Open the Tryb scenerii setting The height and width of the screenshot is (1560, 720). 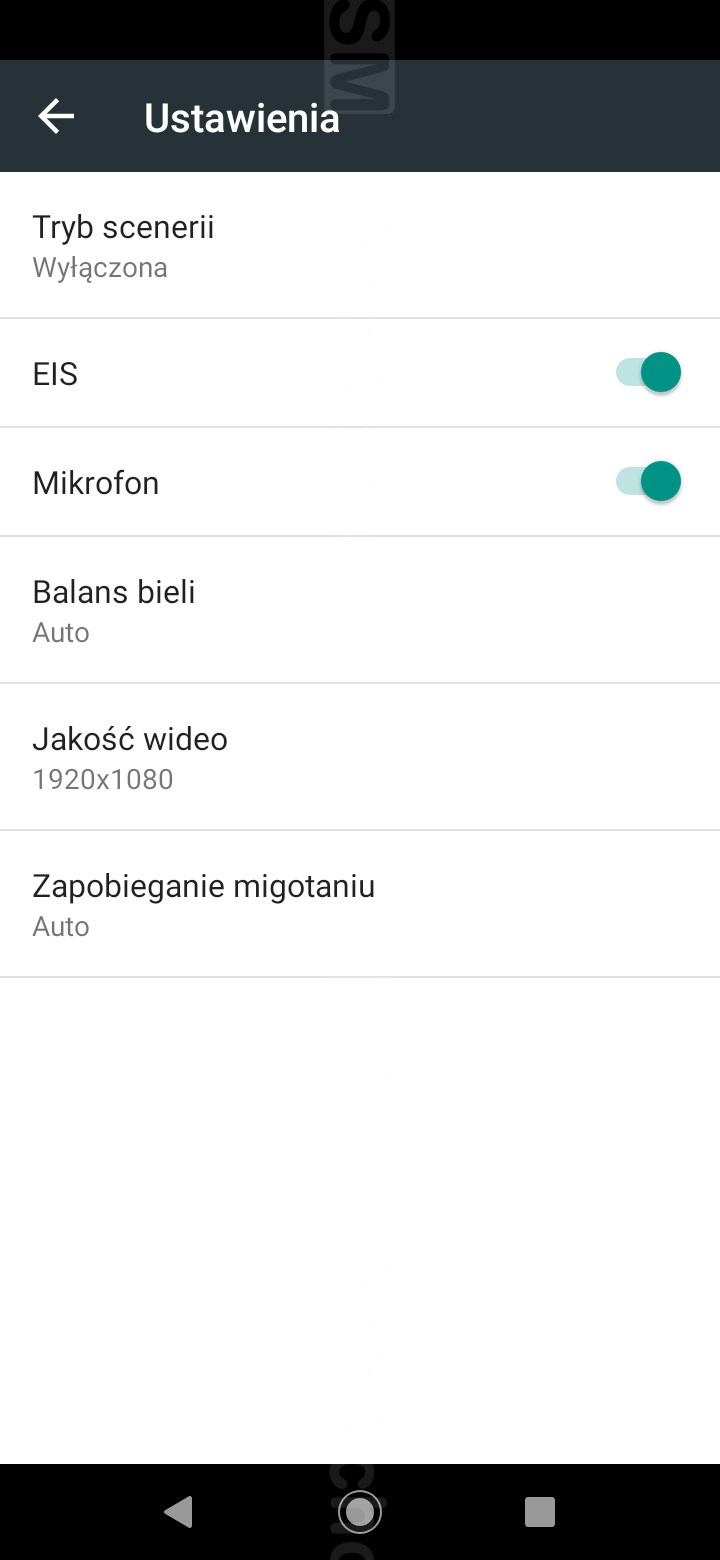pyautogui.click(x=360, y=246)
